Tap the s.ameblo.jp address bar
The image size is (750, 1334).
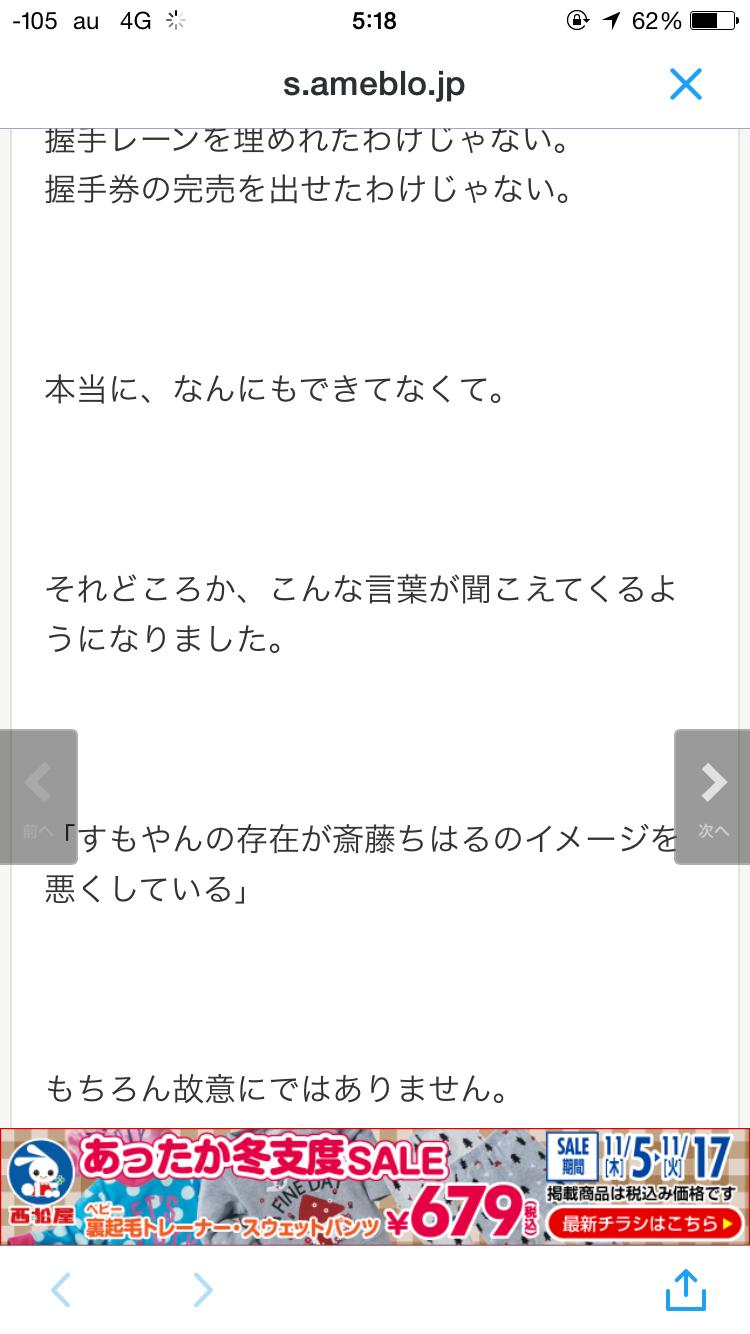(x=375, y=84)
